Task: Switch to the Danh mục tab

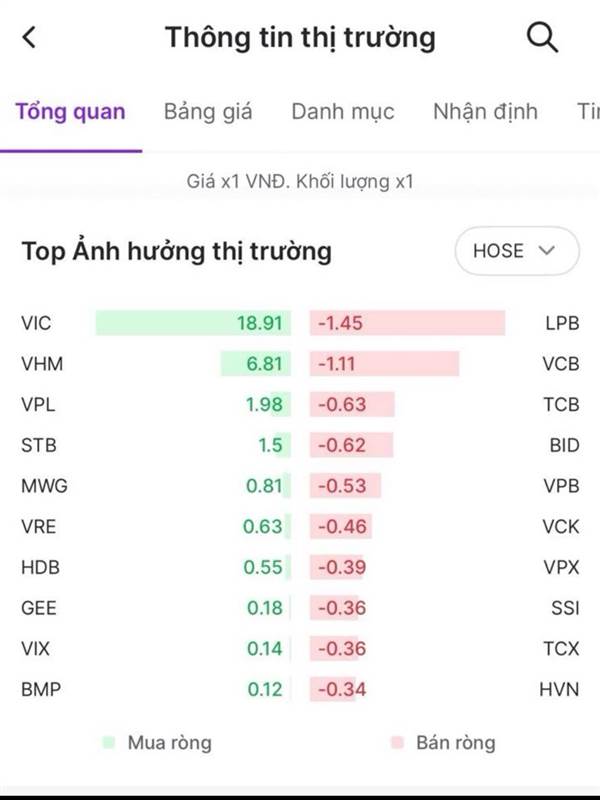Action: point(343,112)
